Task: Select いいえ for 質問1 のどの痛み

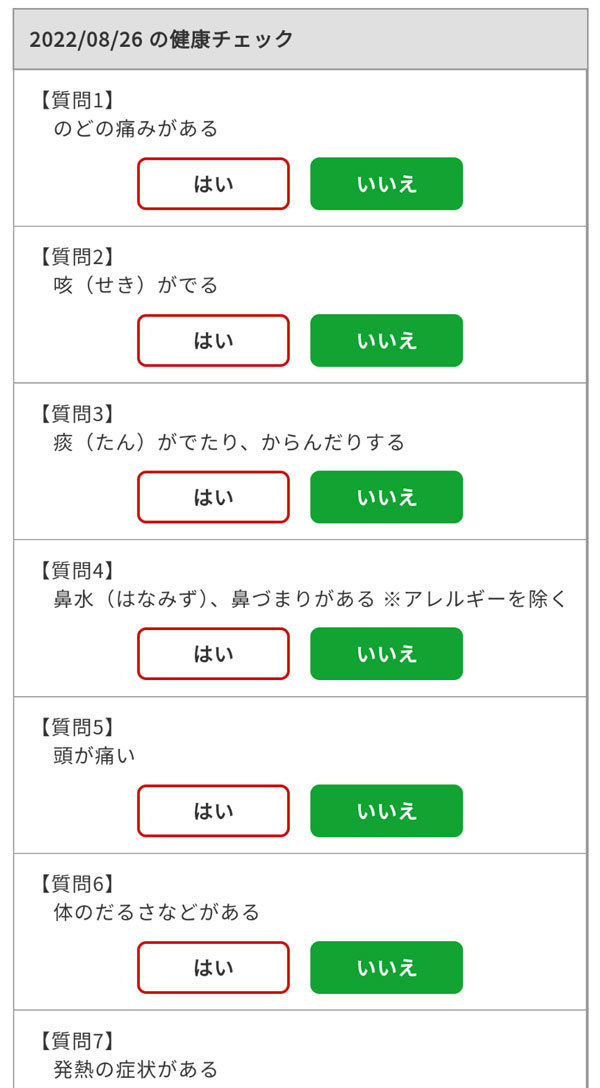Action: coord(386,184)
